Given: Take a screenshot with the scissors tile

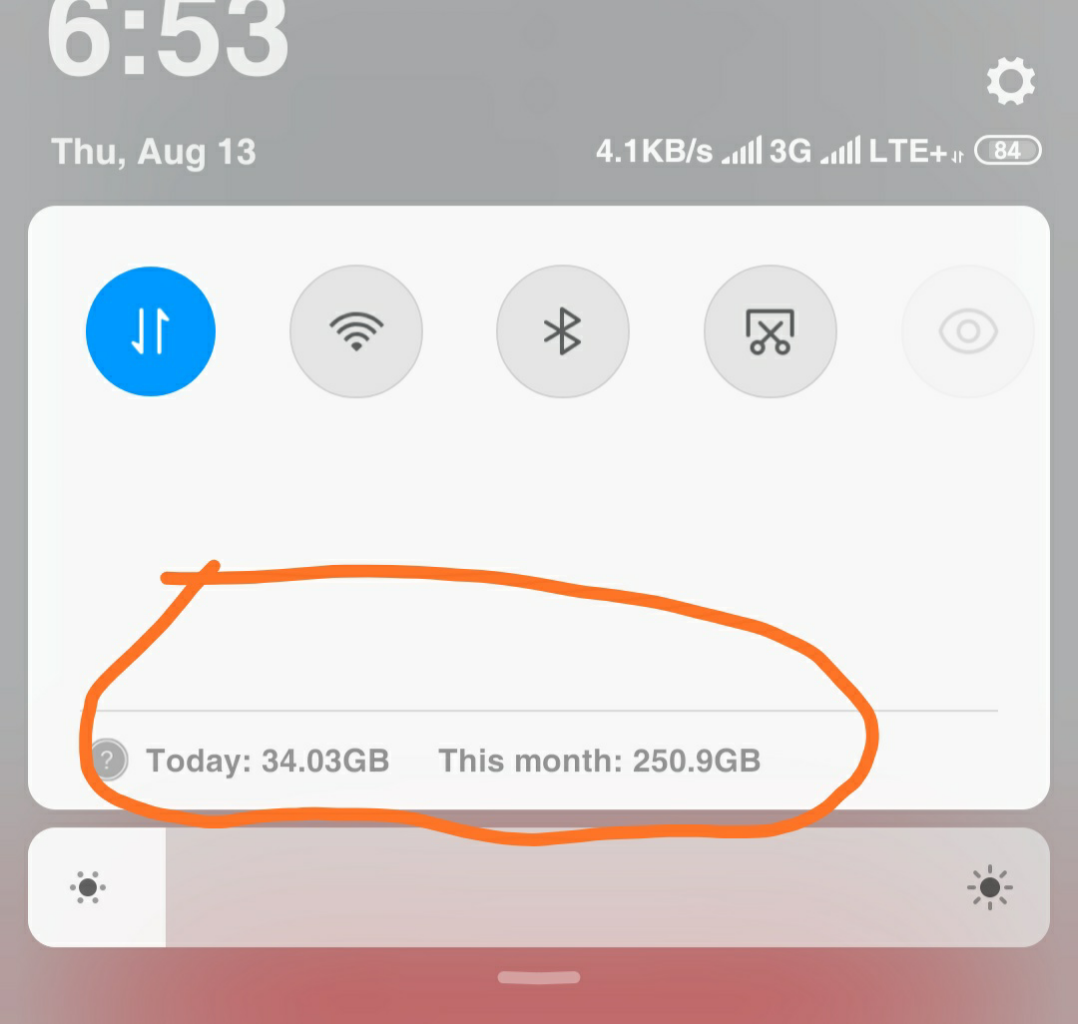Looking at the screenshot, I should tap(770, 331).
